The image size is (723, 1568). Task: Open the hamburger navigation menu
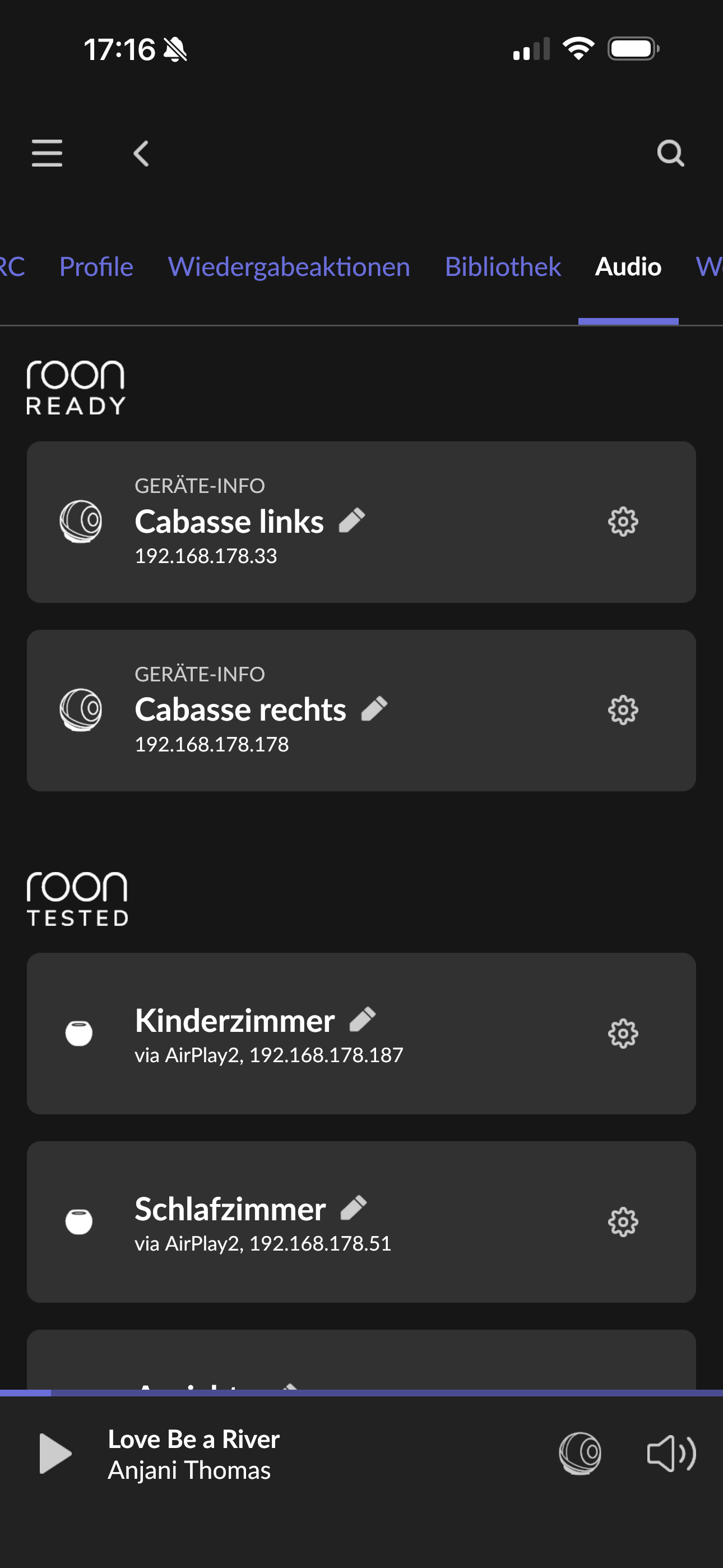coord(47,153)
